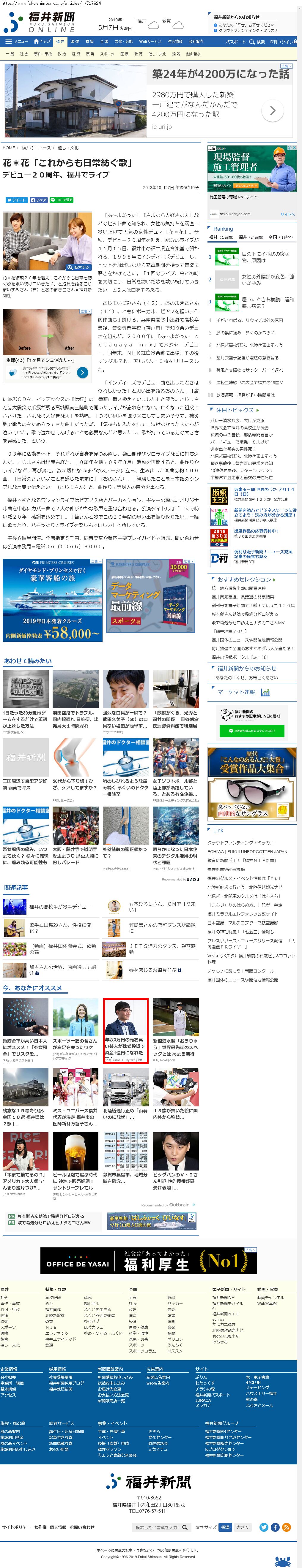
Task: Go to the トップ tab
Action: 43,41
